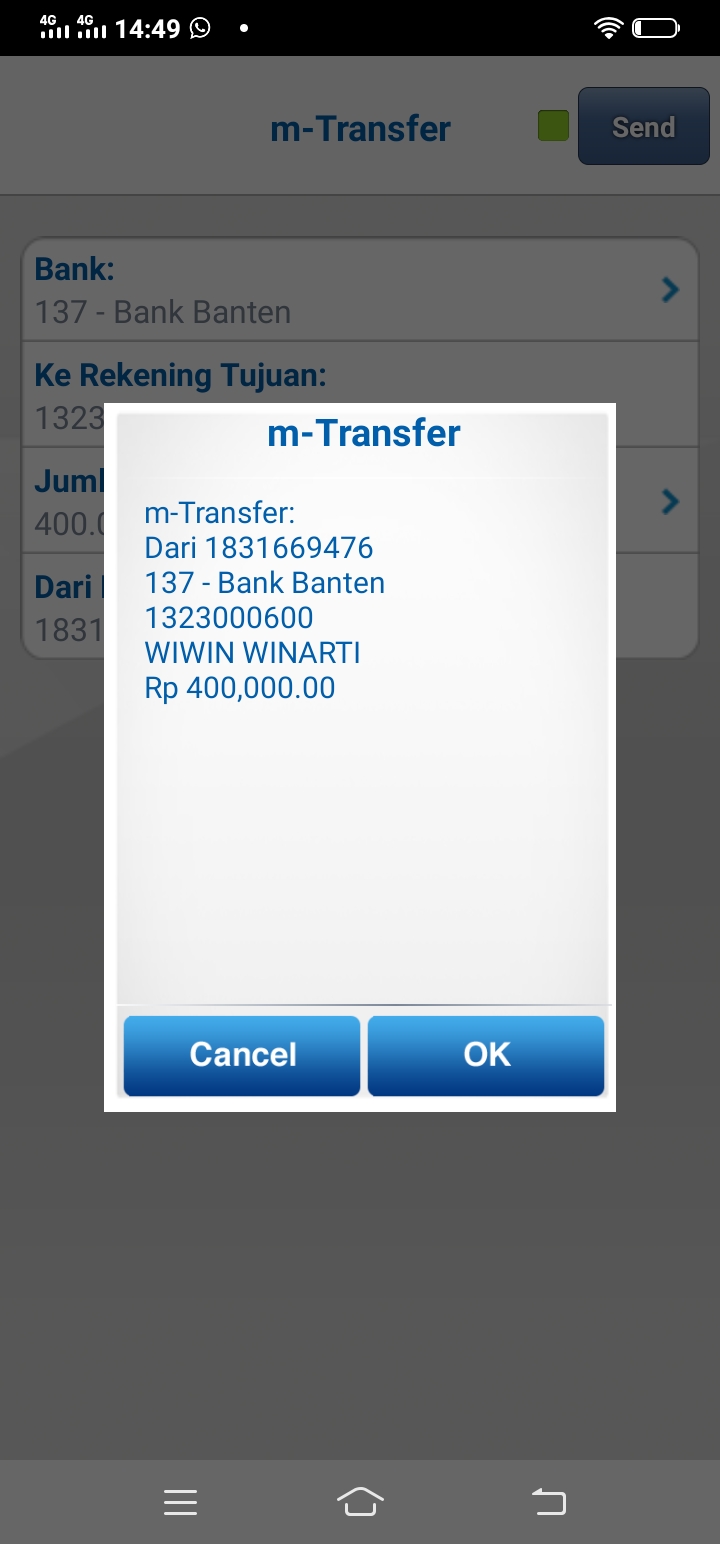The image size is (720, 1544).
Task: Go to the home screen
Action: click(360, 1501)
